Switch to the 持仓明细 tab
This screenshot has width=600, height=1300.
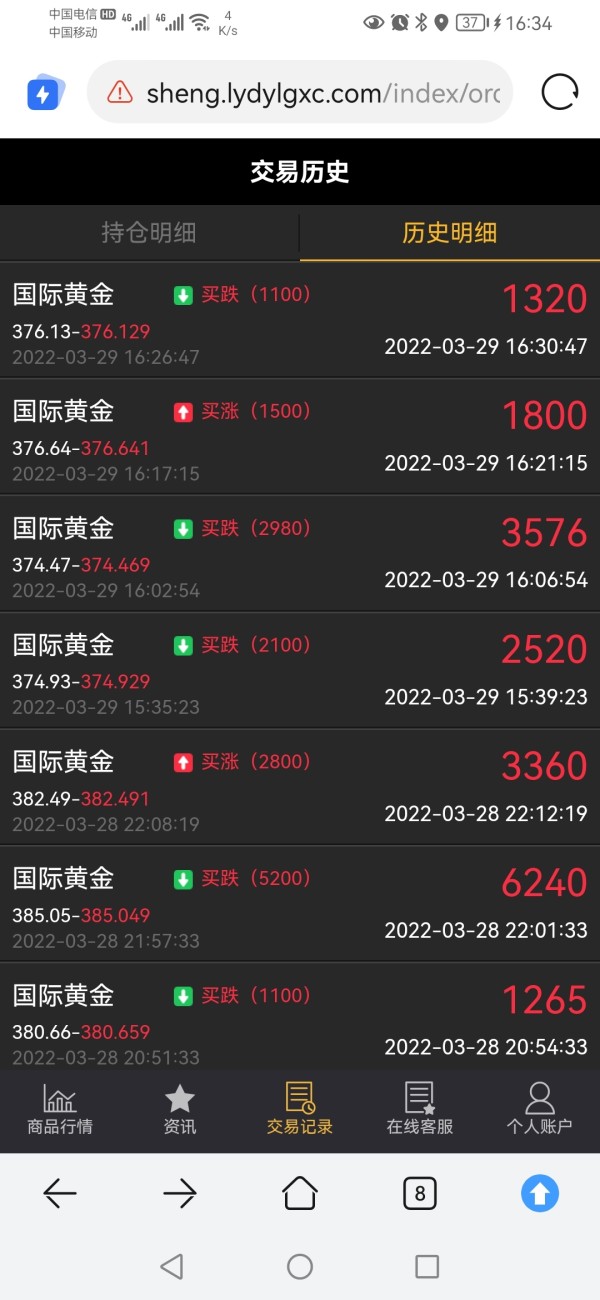pos(149,233)
